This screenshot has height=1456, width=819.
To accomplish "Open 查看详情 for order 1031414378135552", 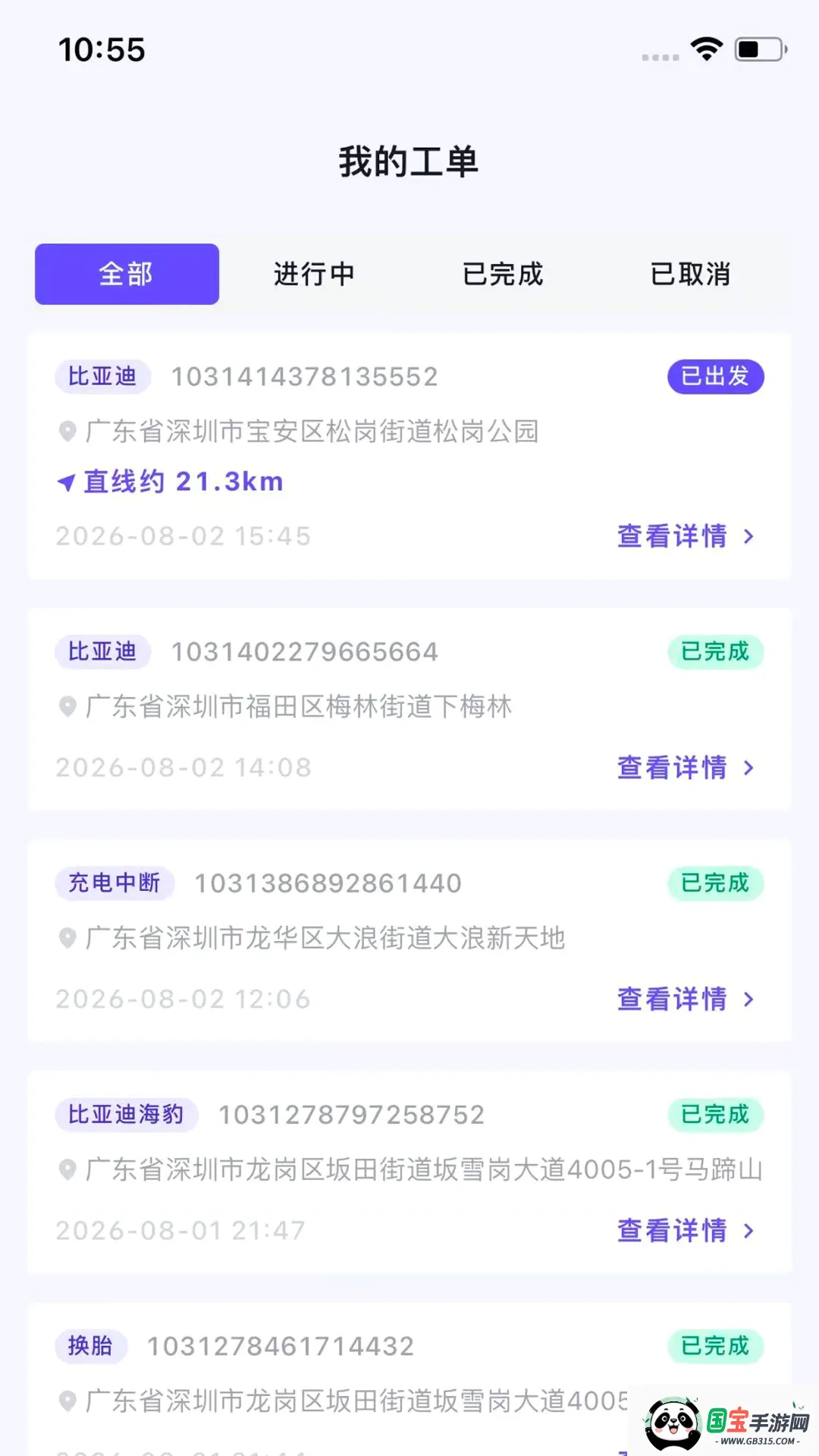I will pyautogui.click(x=686, y=536).
